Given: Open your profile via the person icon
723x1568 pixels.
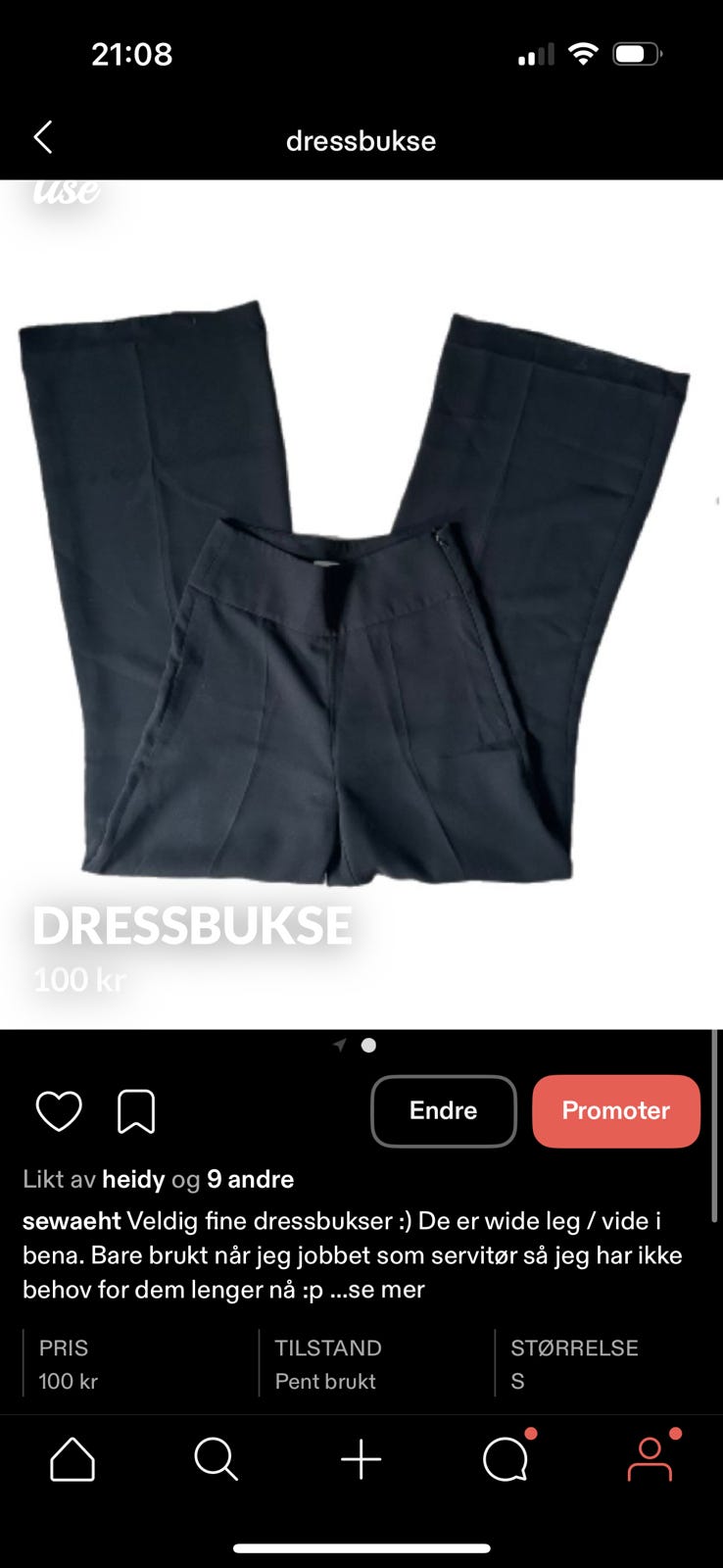Looking at the screenshot, I should point(651,1458).
